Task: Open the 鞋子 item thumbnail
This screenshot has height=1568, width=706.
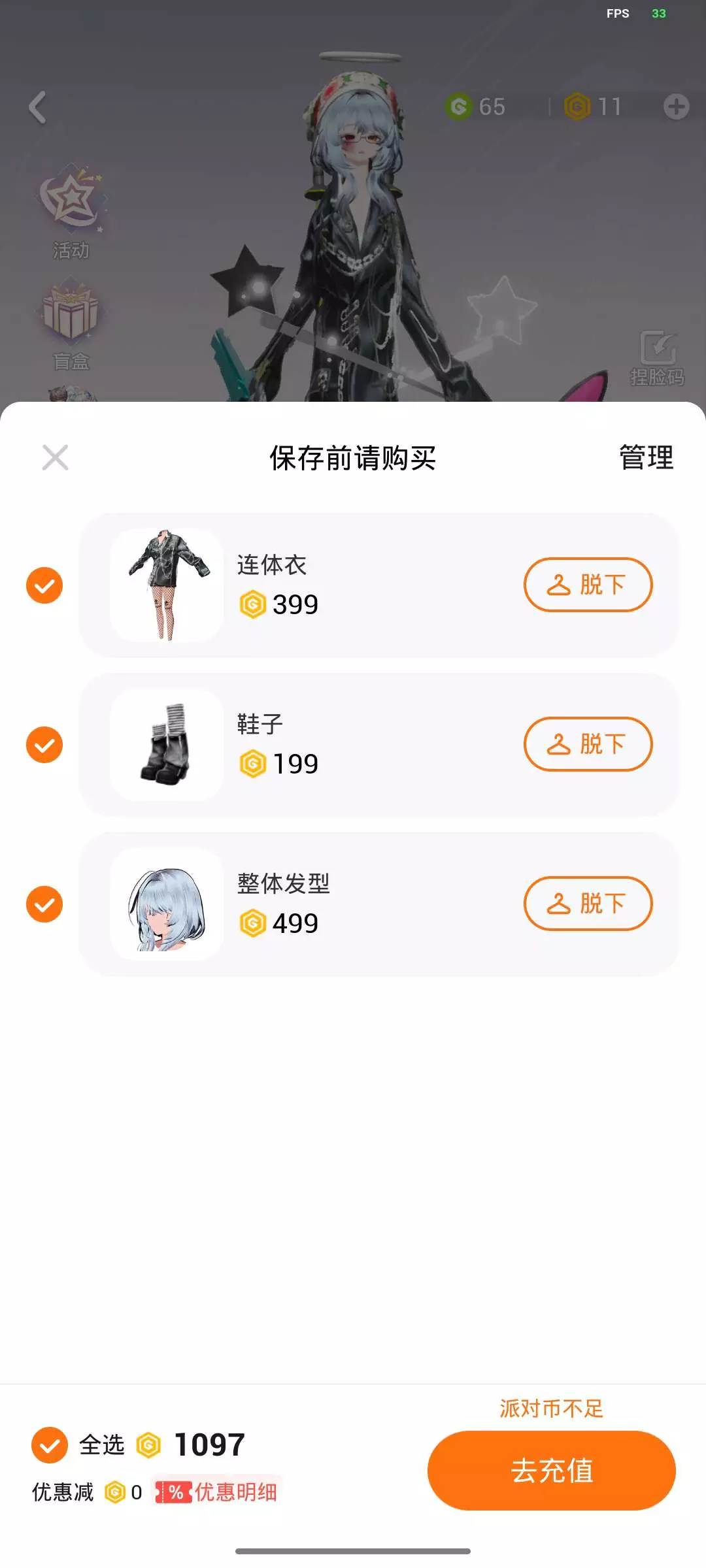Action: pyautogui.click(x=167, y=744)
